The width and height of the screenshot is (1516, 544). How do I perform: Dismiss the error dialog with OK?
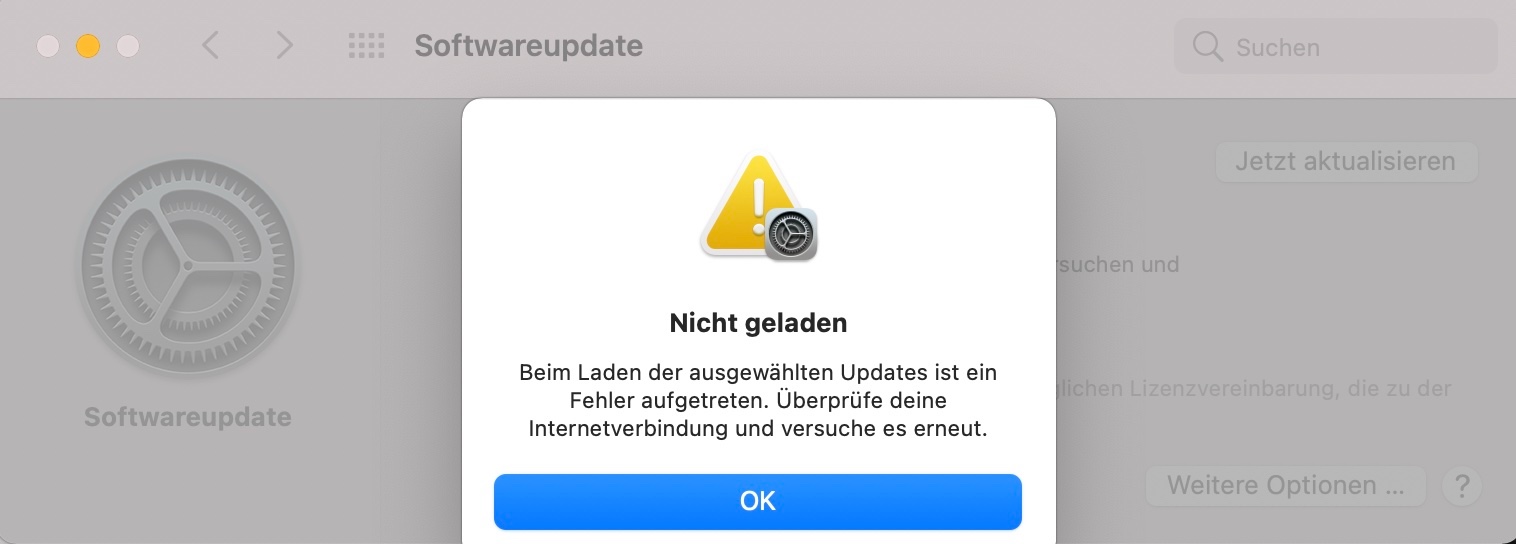(757, 501)
